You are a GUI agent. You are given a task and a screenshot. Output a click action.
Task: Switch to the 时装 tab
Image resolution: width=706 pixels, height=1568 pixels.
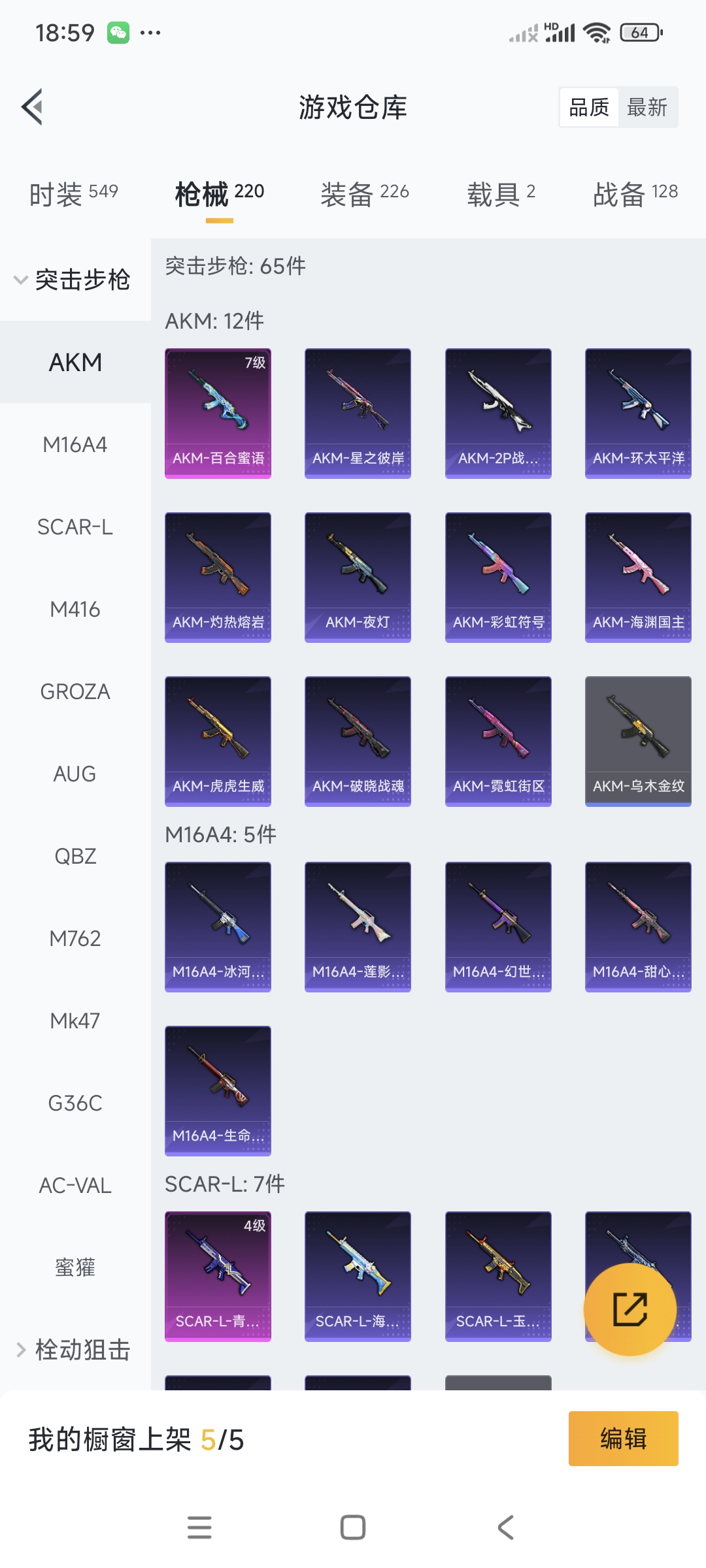73,193
